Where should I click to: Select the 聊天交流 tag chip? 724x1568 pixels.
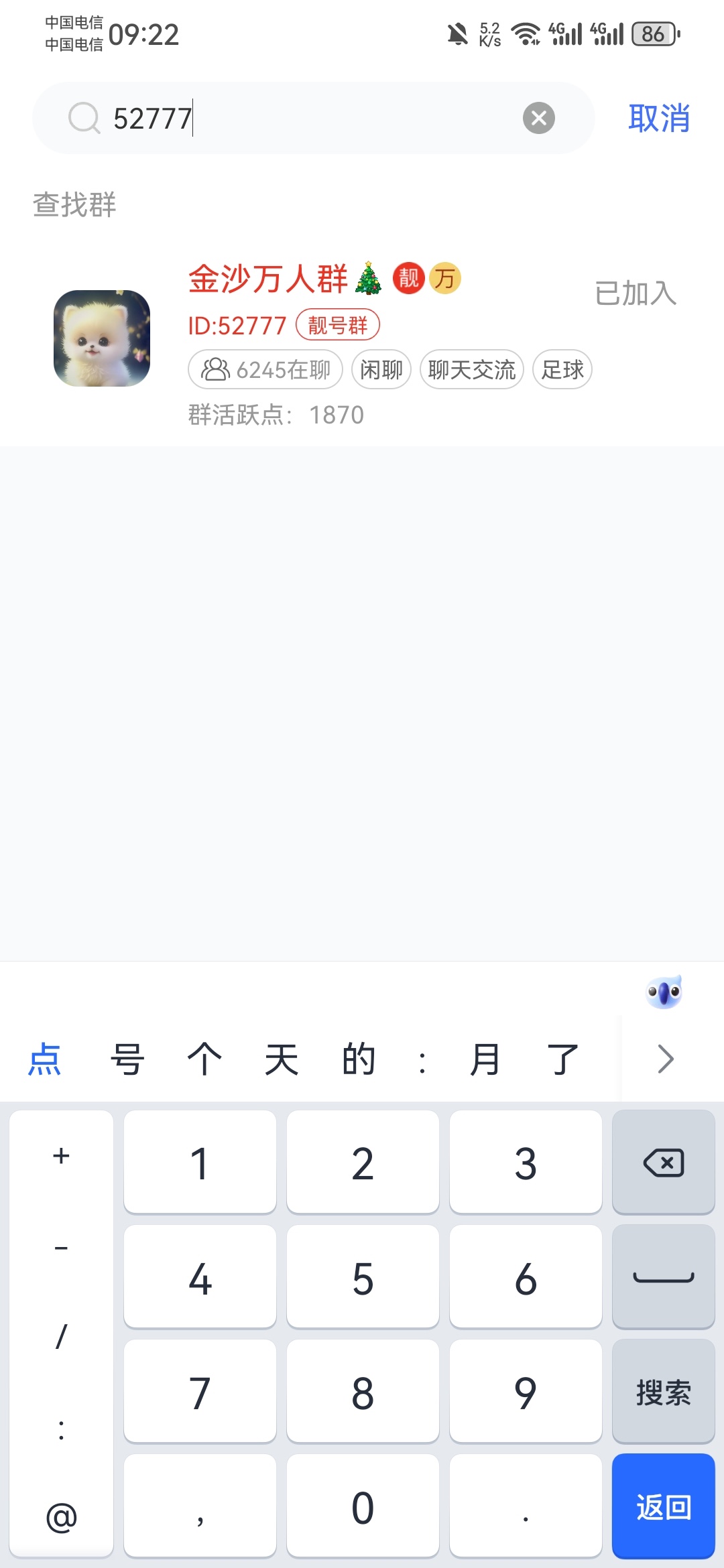point(471,369)
